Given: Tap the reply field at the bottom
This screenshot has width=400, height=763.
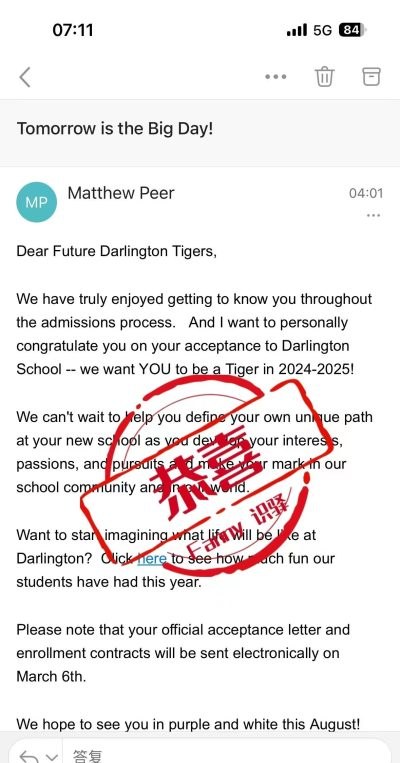Looking at the screenshot, I should click(226, 756).
